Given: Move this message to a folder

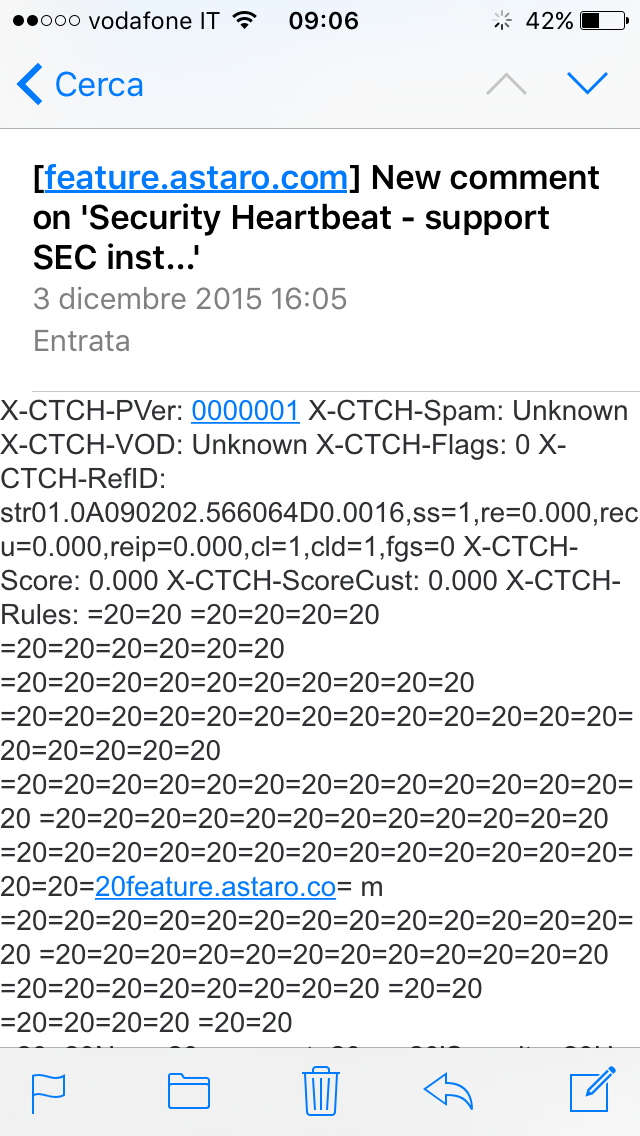Looking at the screenshot, I should tap(188, 1092).
